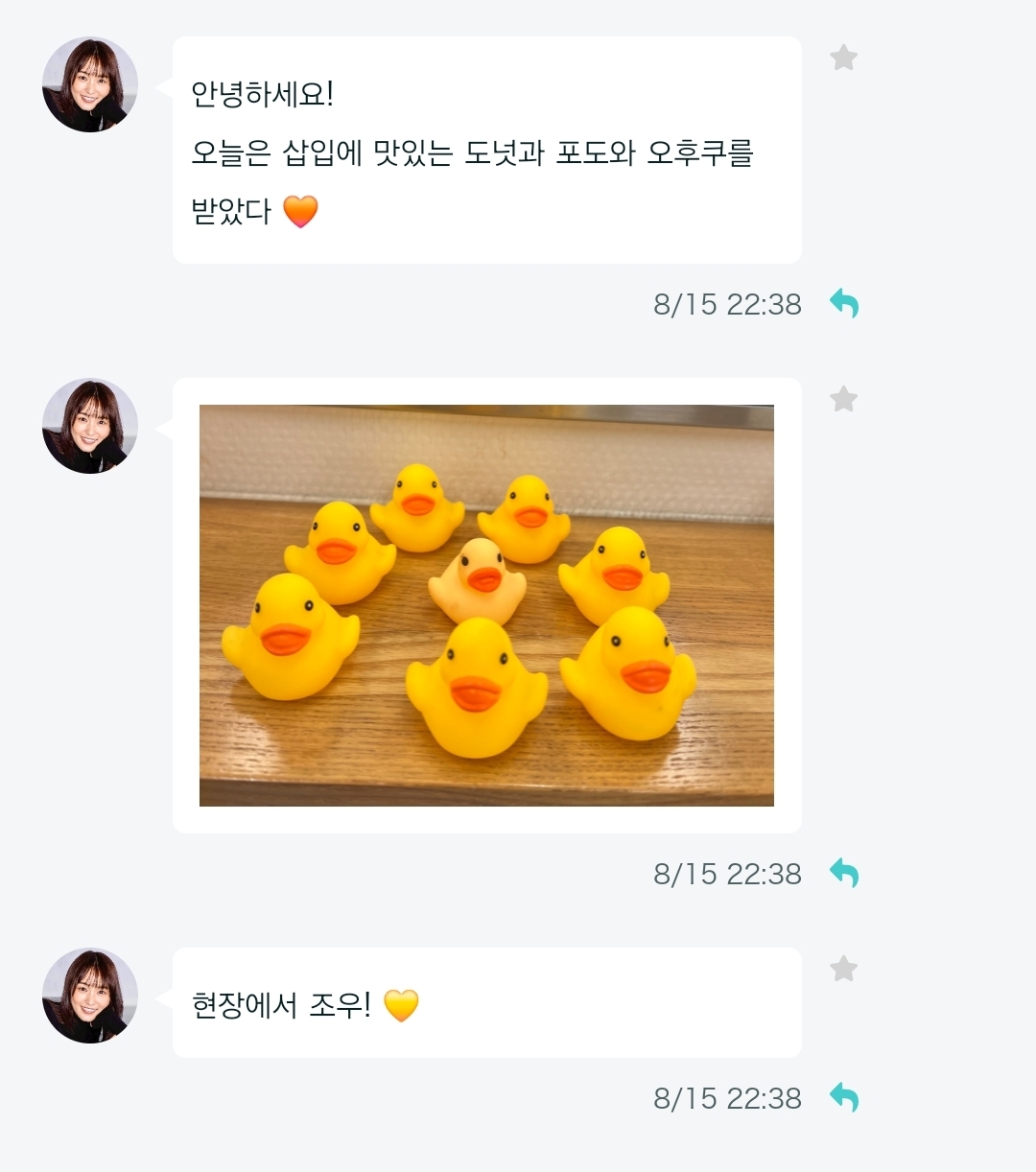Image resolution: width=1036 pixels, height=1172 pixels.
Task: Reply to the 안녕하세요! message
Action: click(x=844, y=304)
